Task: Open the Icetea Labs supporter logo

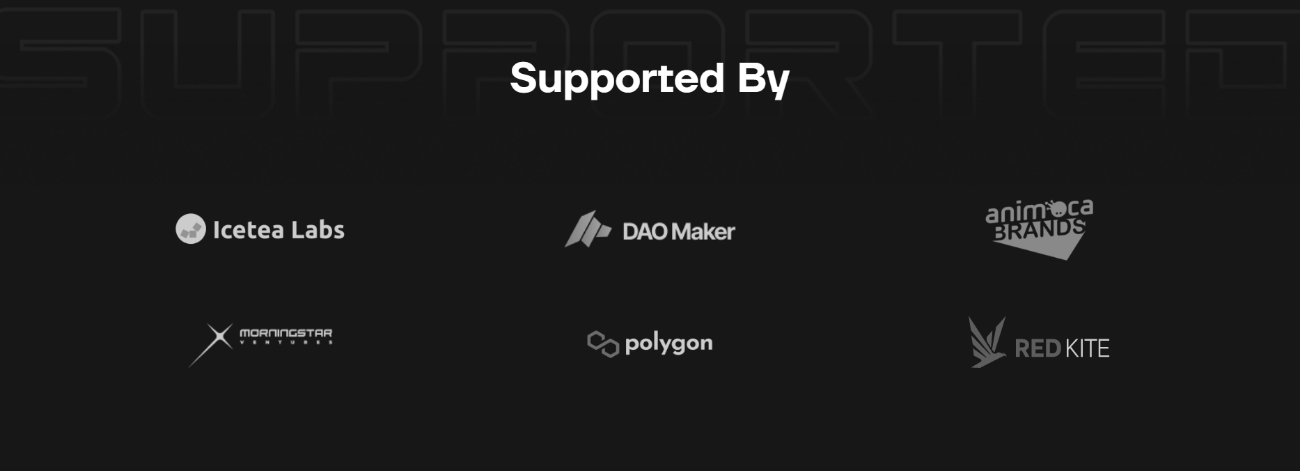Action: click(260, 229)
